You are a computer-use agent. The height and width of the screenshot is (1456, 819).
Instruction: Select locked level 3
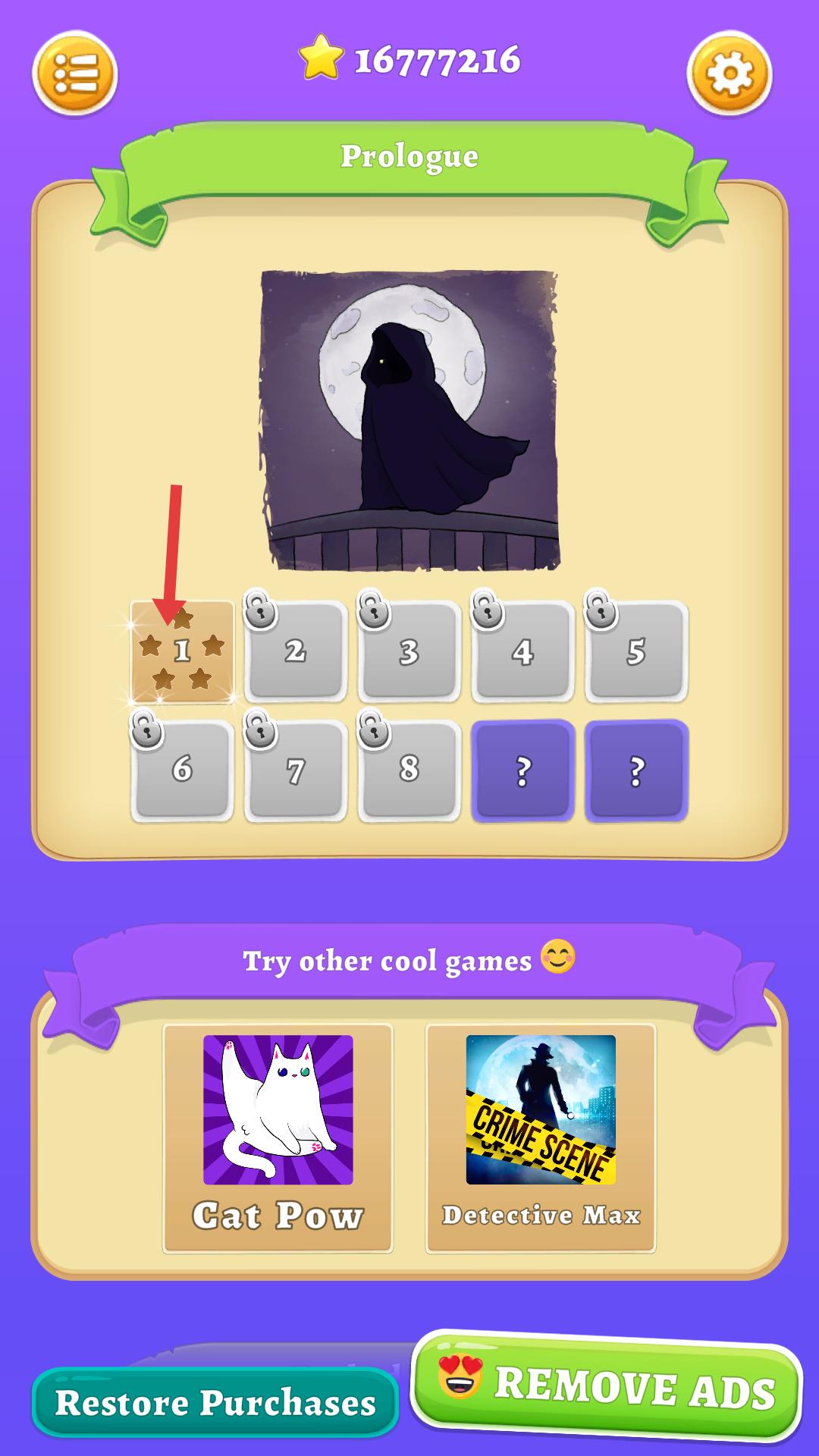409,652
